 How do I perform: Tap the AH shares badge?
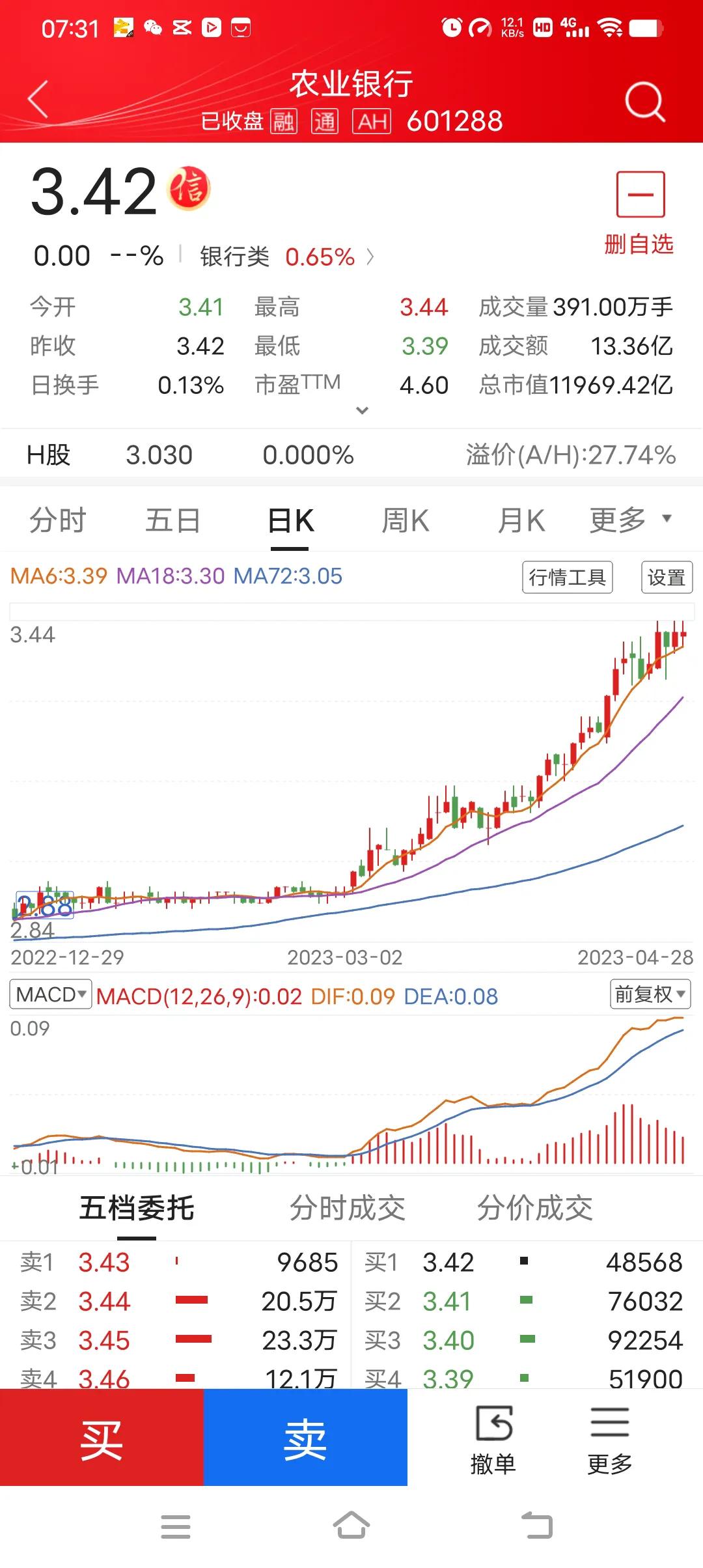(x=373, y=121)
